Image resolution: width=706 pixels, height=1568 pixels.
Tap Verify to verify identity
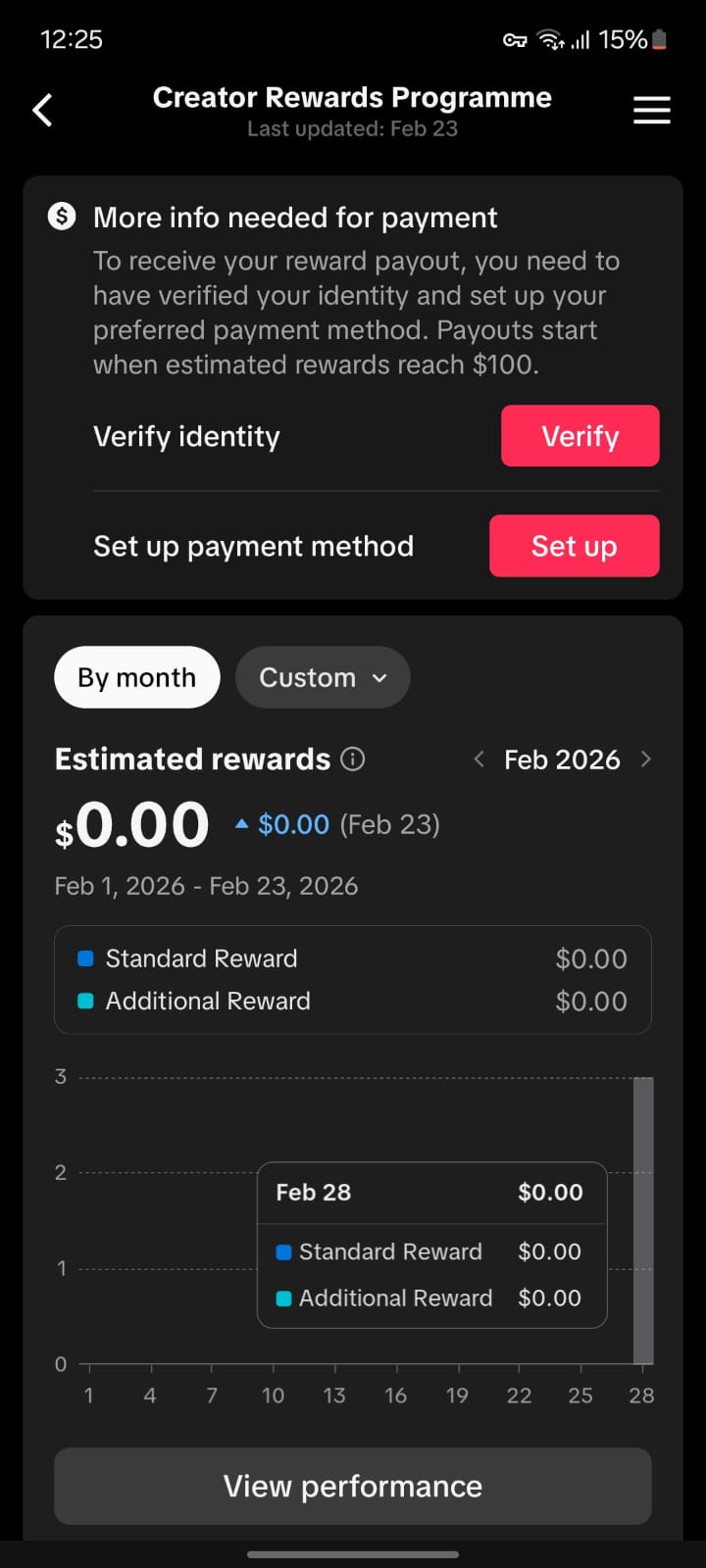tap(580, 436)
